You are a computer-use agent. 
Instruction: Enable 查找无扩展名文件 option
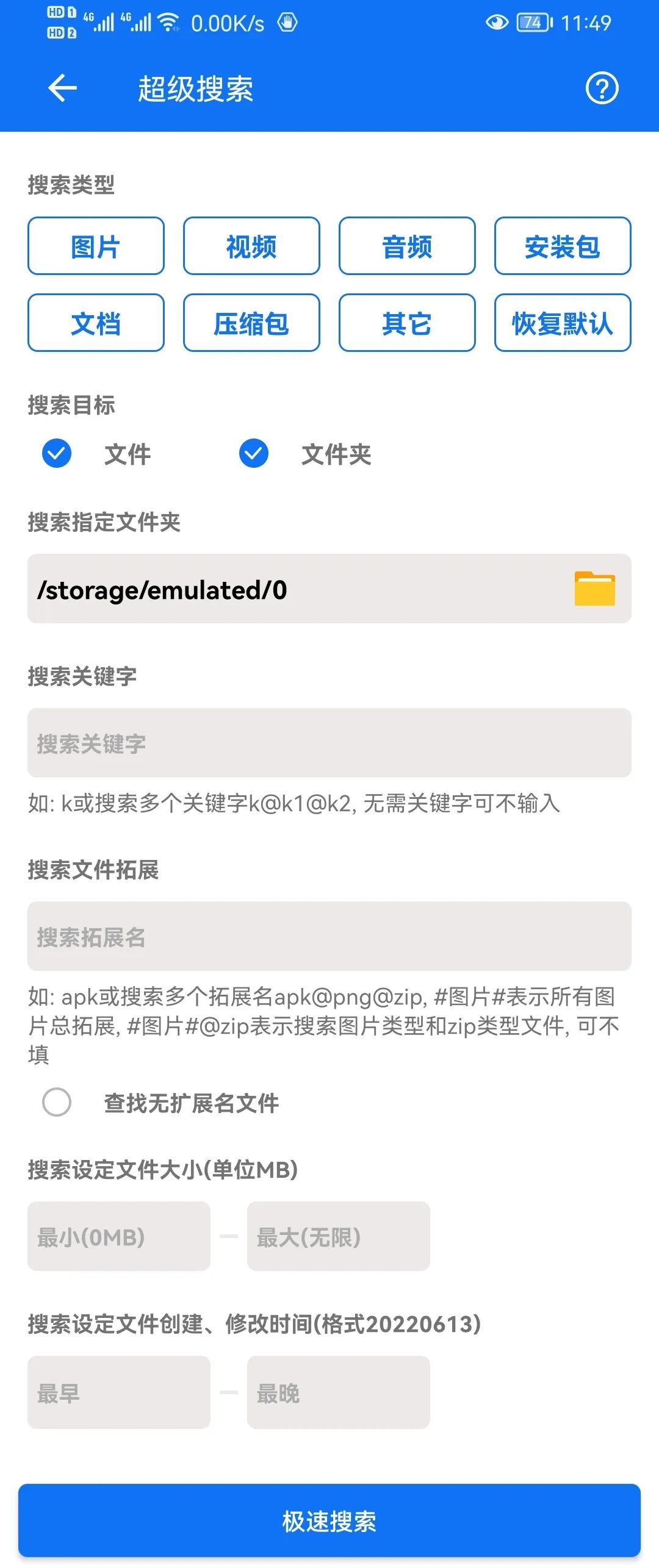57,1102
